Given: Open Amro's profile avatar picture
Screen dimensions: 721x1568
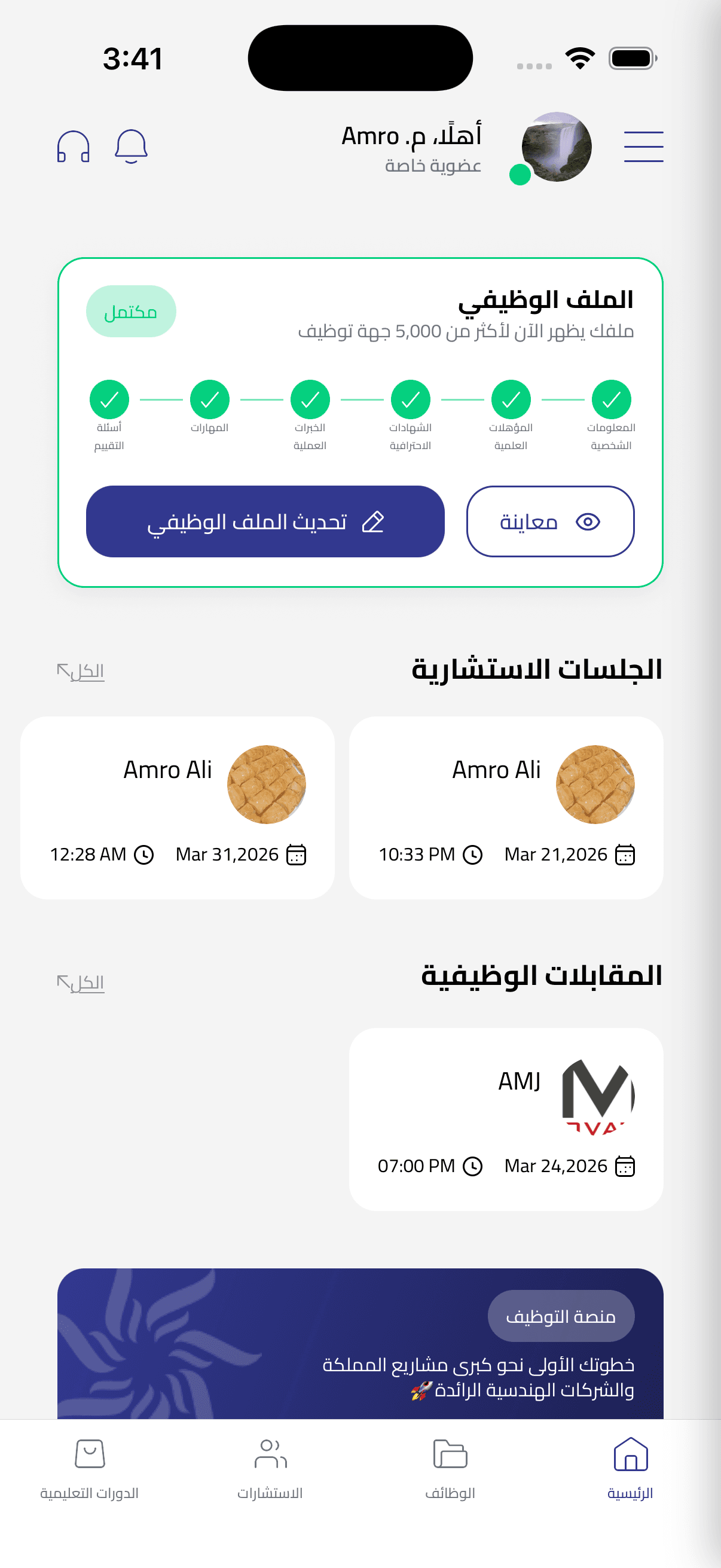Looking at the screenshot, I should coord(556,146).
